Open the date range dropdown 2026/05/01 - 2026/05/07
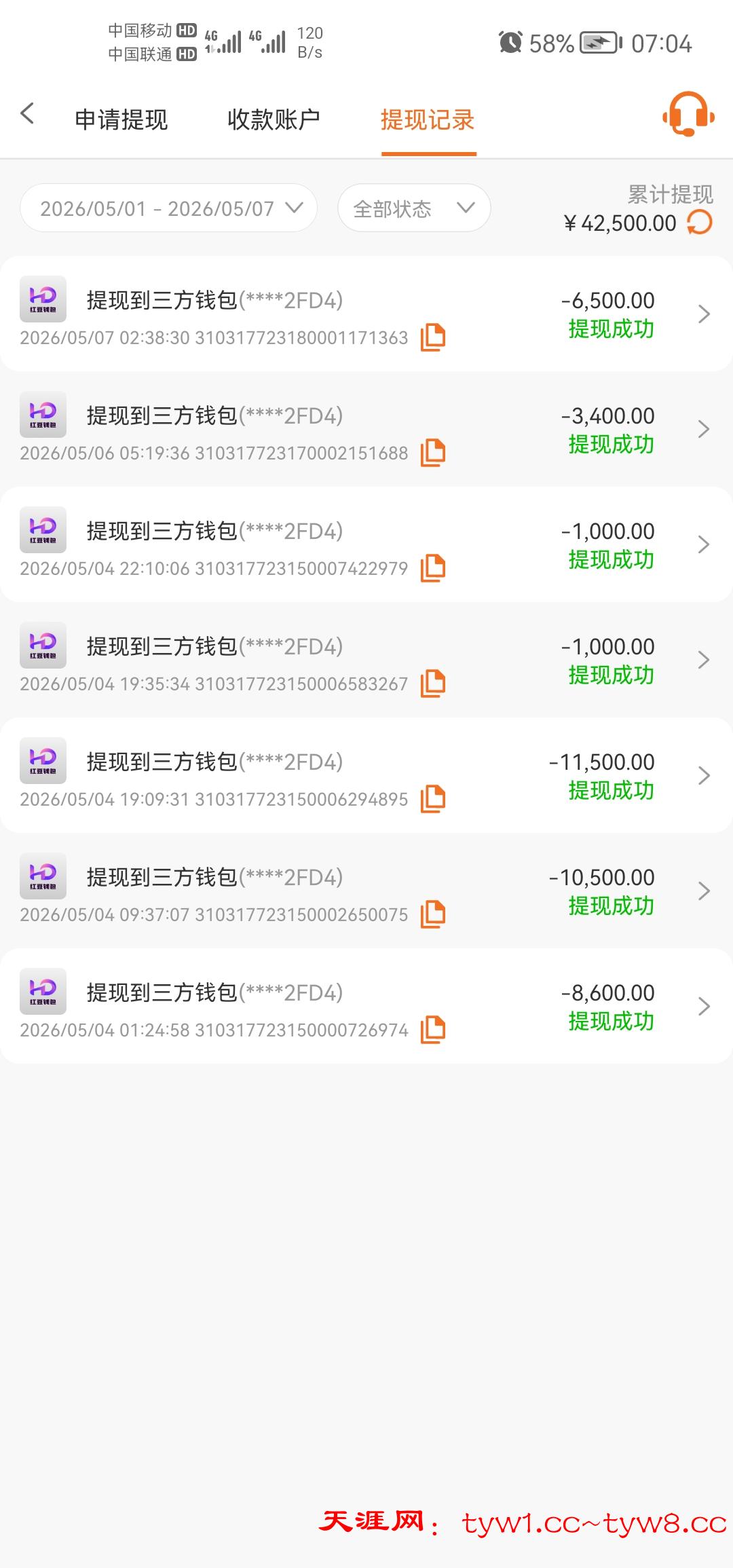 click(169, 208)
